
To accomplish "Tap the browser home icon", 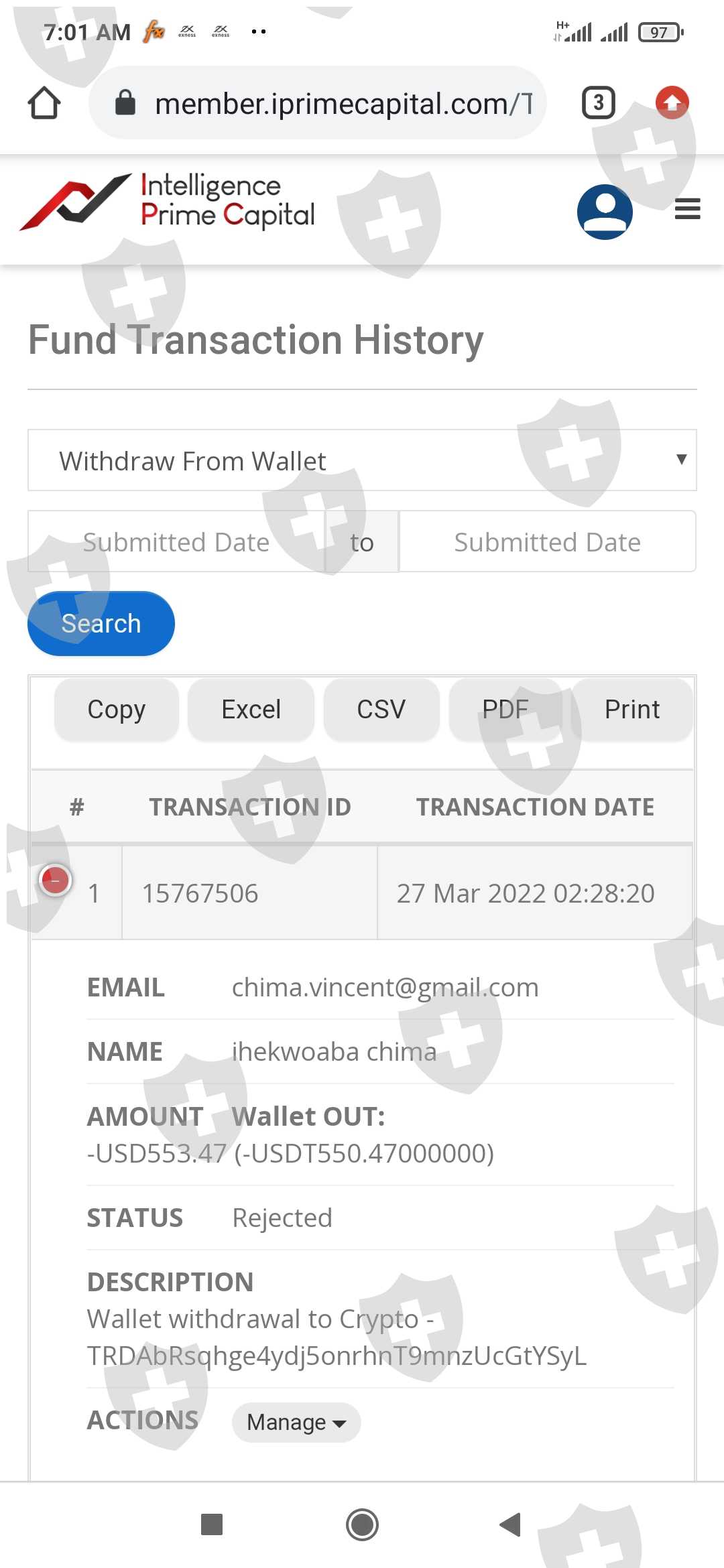I will tap(44, 103).
